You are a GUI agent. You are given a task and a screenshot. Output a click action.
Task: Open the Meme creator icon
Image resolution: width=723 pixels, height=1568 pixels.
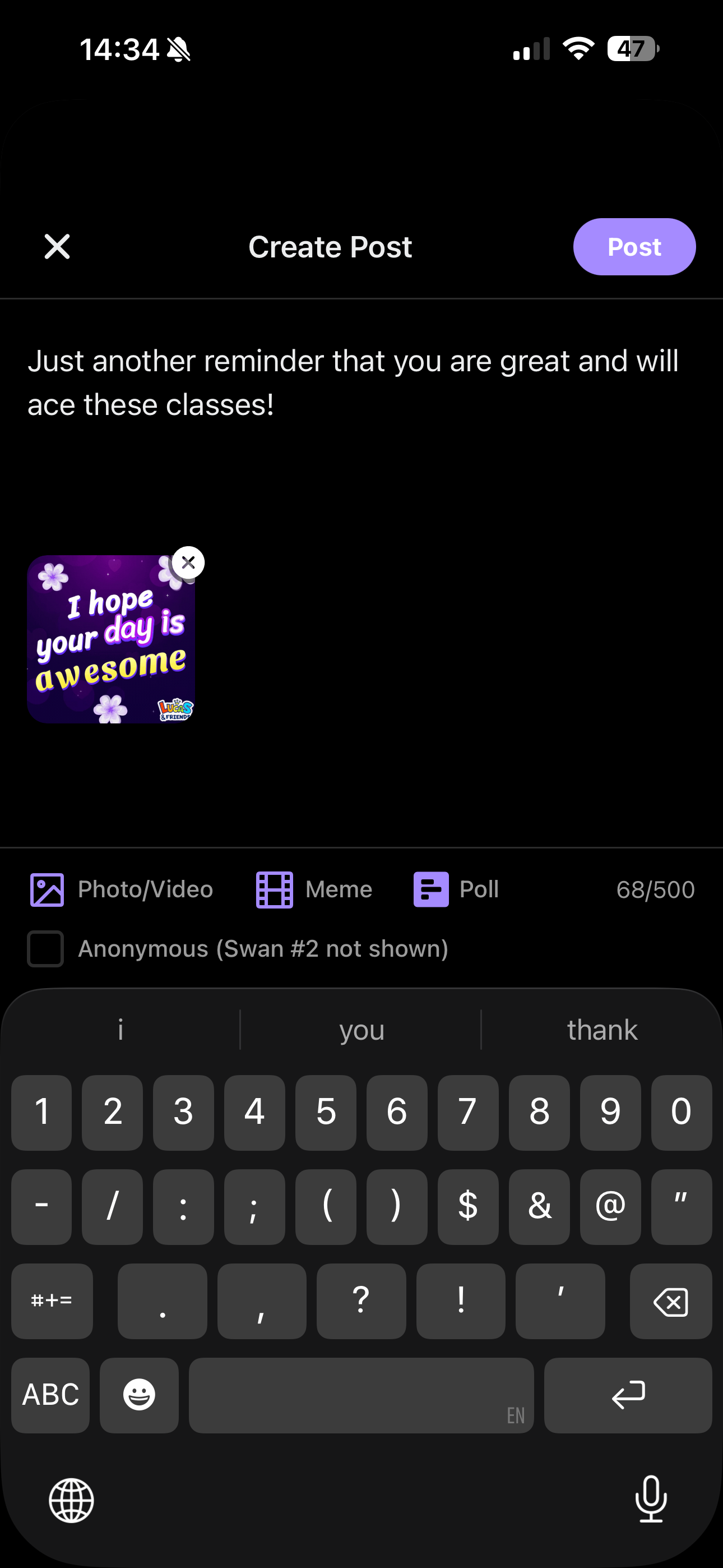tap(274, 889)
